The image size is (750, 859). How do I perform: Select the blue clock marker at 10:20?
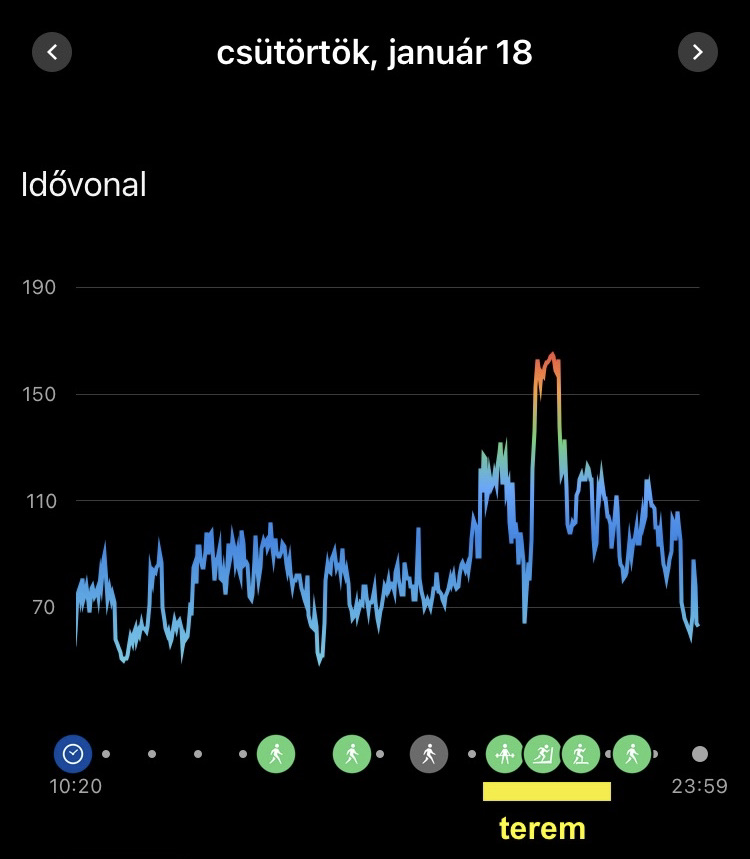coord(73,754)
